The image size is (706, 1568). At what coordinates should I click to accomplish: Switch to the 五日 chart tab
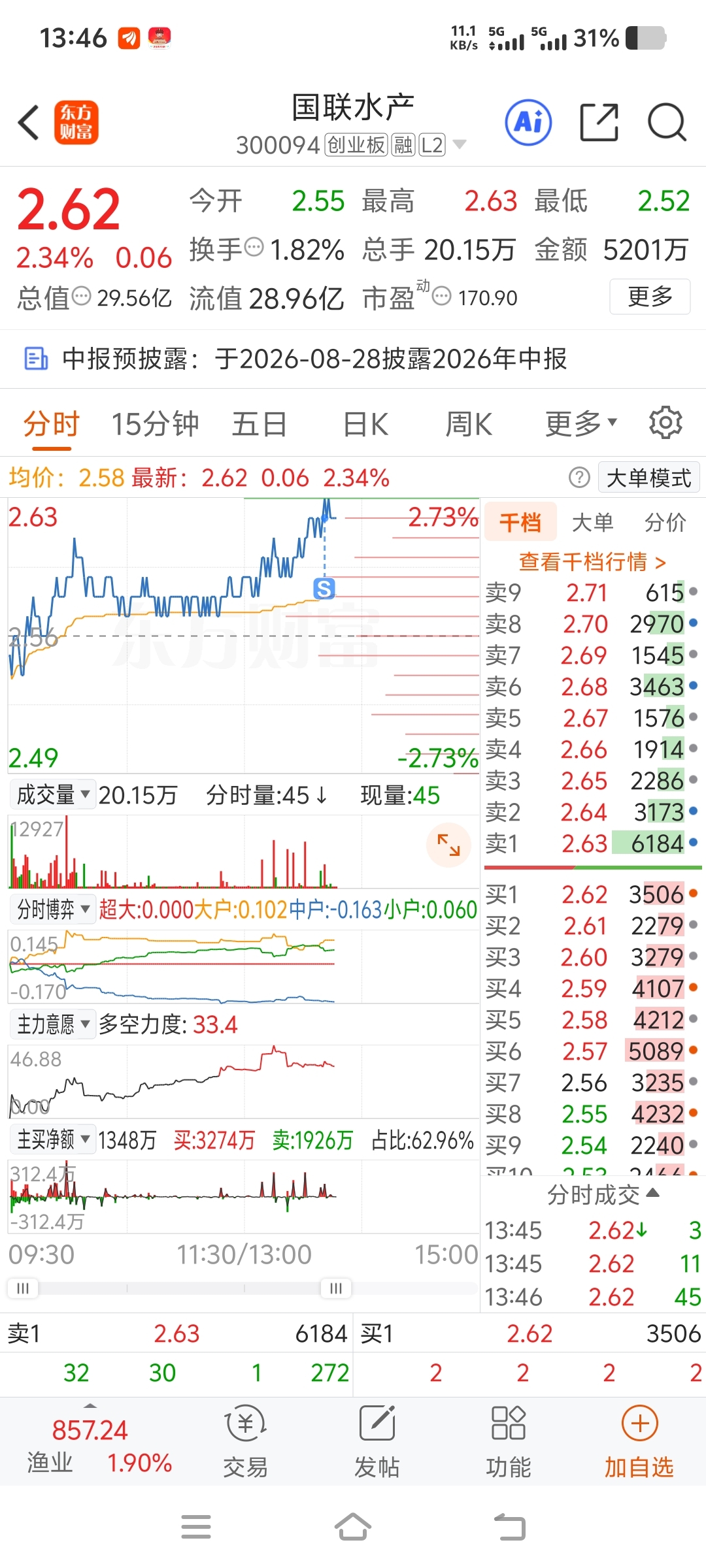click(259, 424)
